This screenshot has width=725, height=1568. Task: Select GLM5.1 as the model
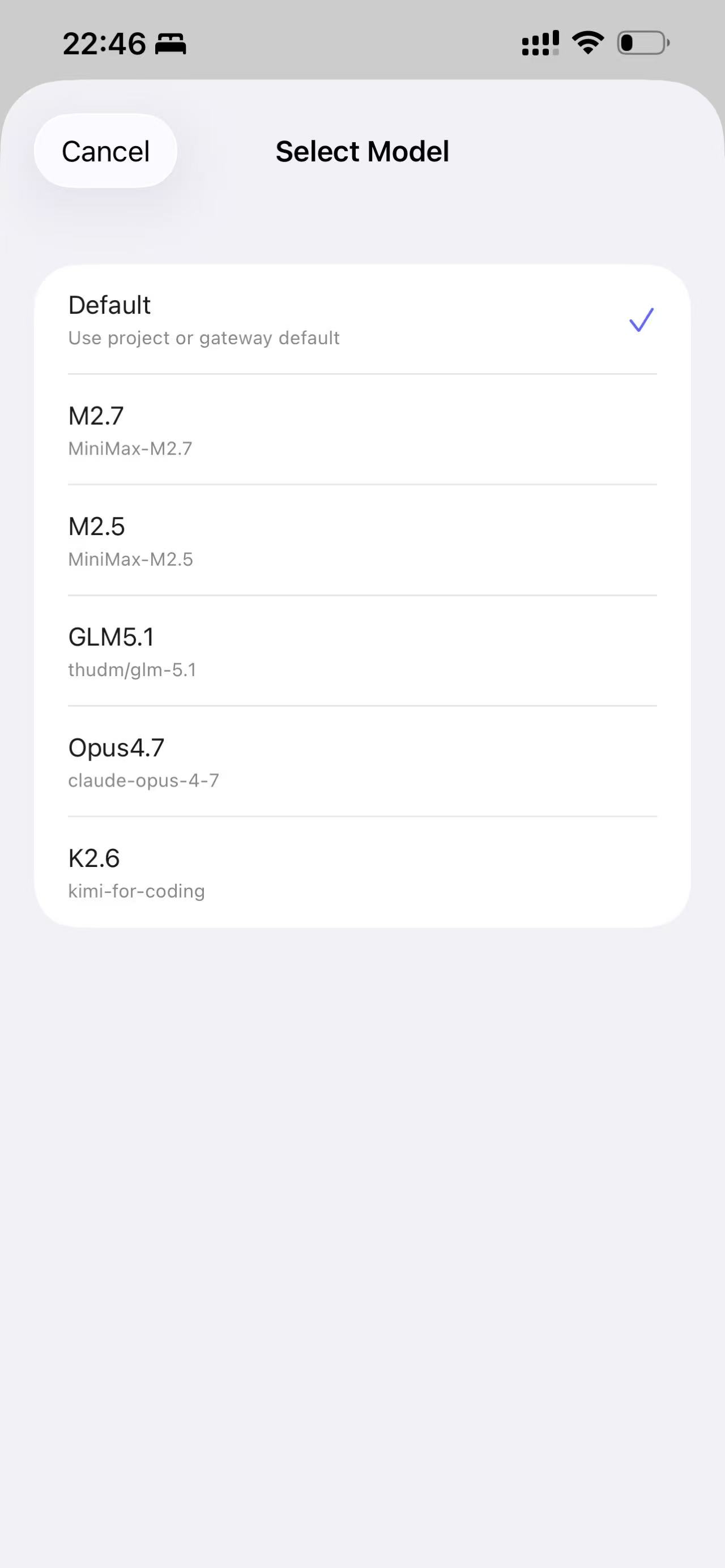tap(362, 651)
